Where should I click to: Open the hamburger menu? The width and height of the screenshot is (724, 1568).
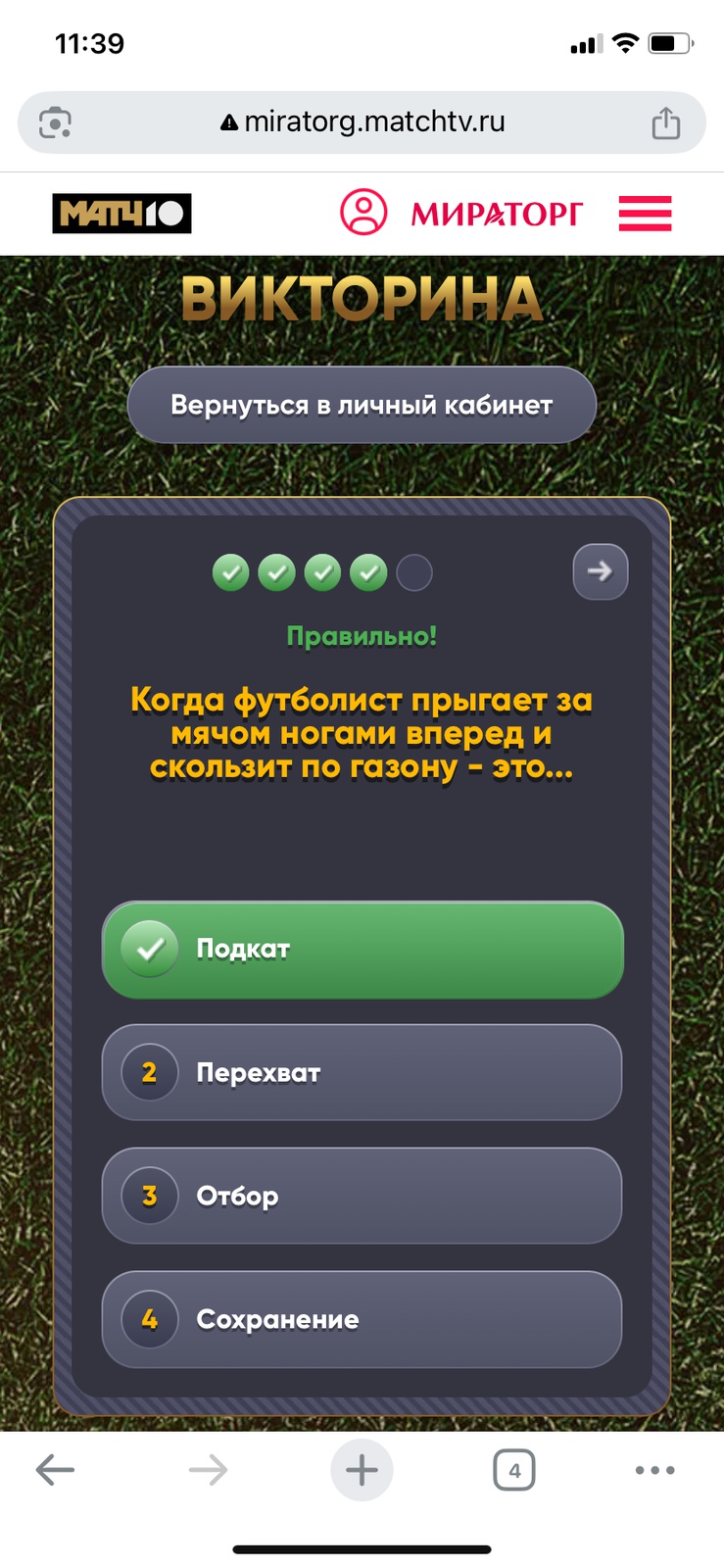pos(645,213)
